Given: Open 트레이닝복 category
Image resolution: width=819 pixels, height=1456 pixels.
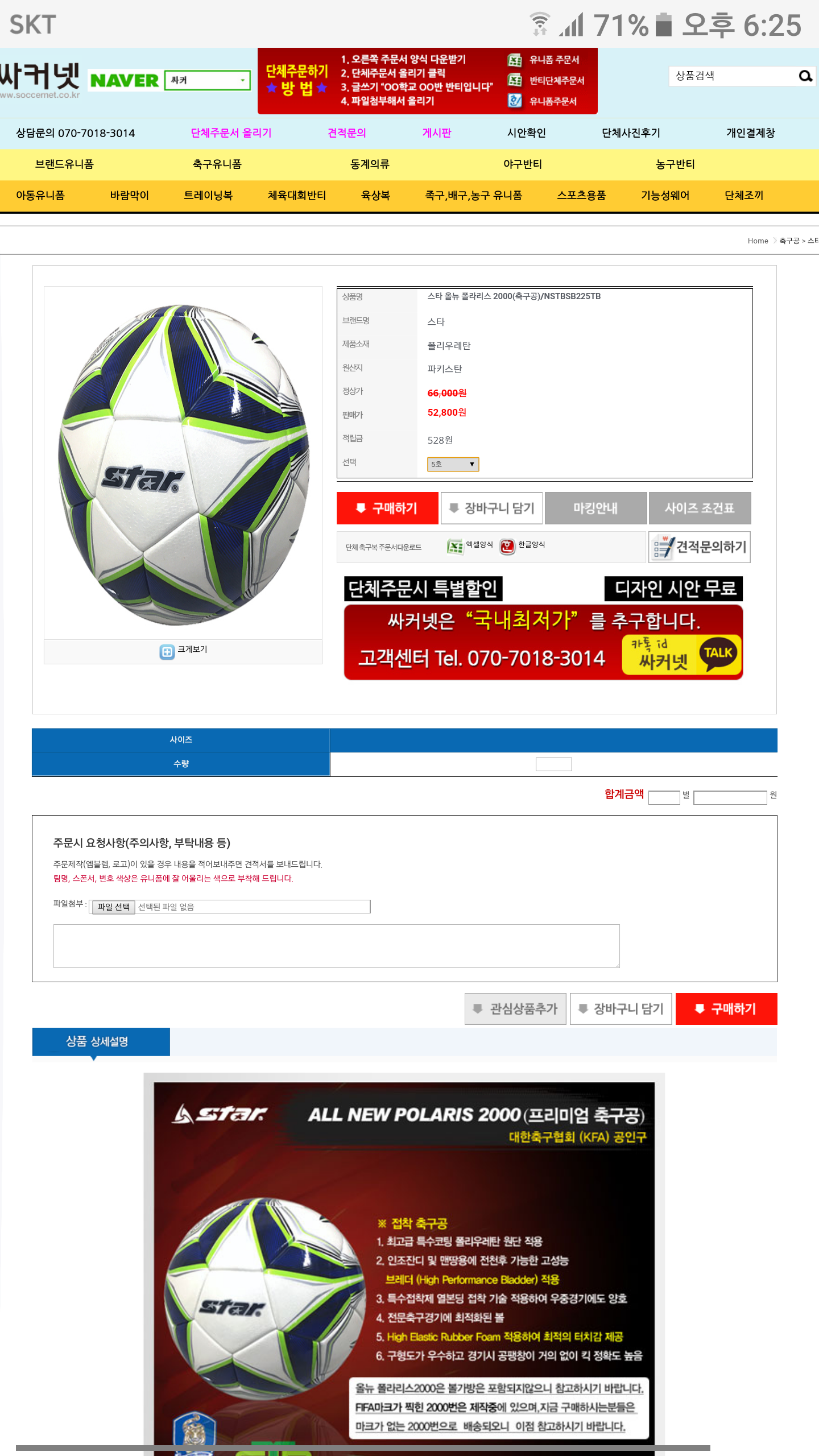Looking at the screenshot, I should point(208,196).
